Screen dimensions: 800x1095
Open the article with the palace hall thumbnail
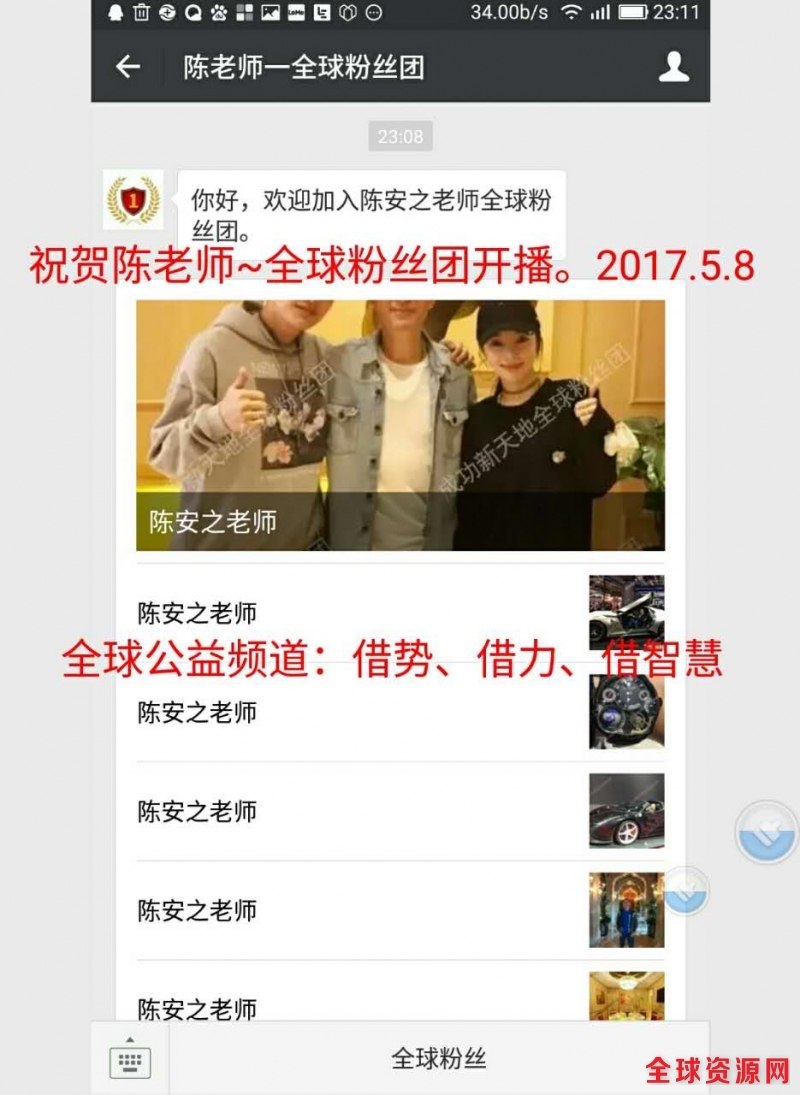(400, 910)
